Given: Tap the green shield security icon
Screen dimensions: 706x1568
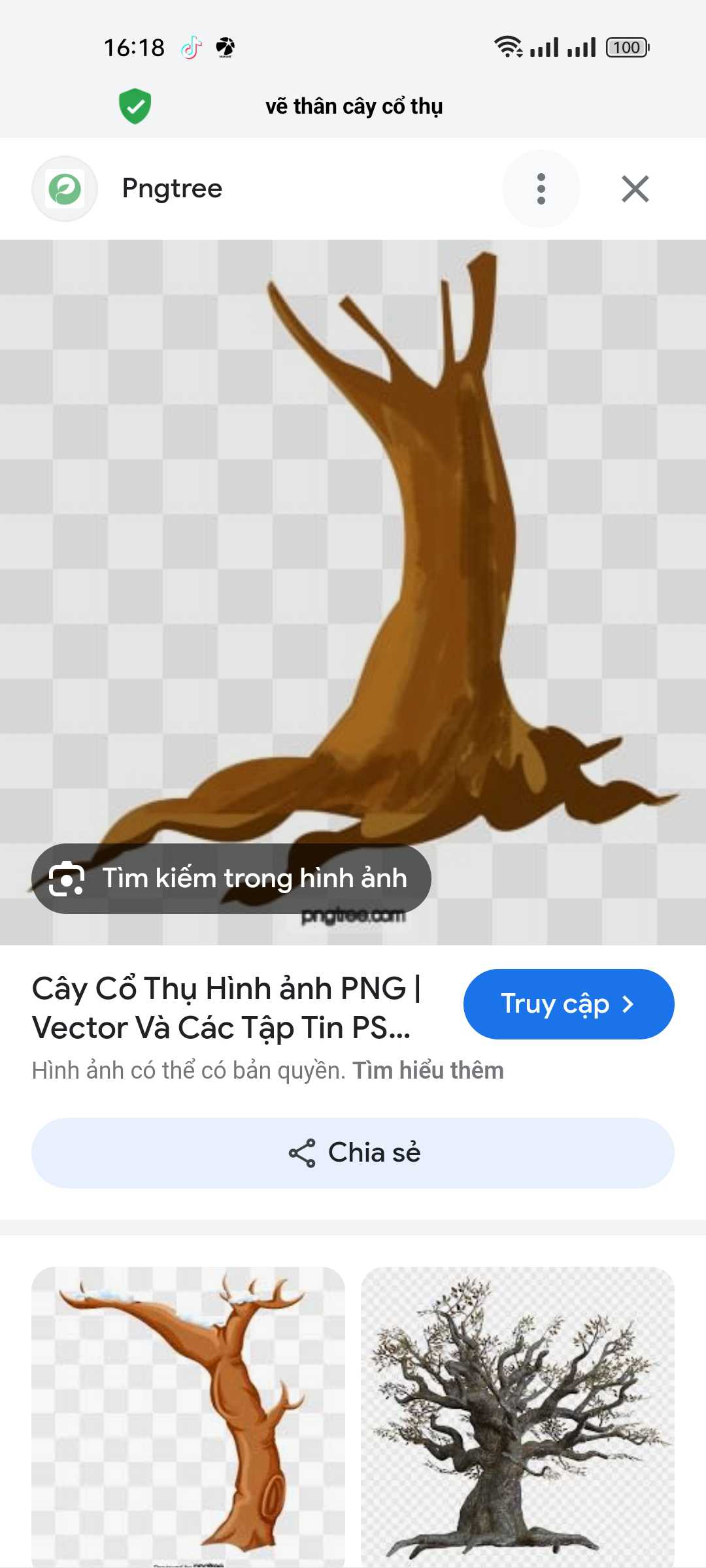Looking at the screenshot, I should click(x=135, y=106).
